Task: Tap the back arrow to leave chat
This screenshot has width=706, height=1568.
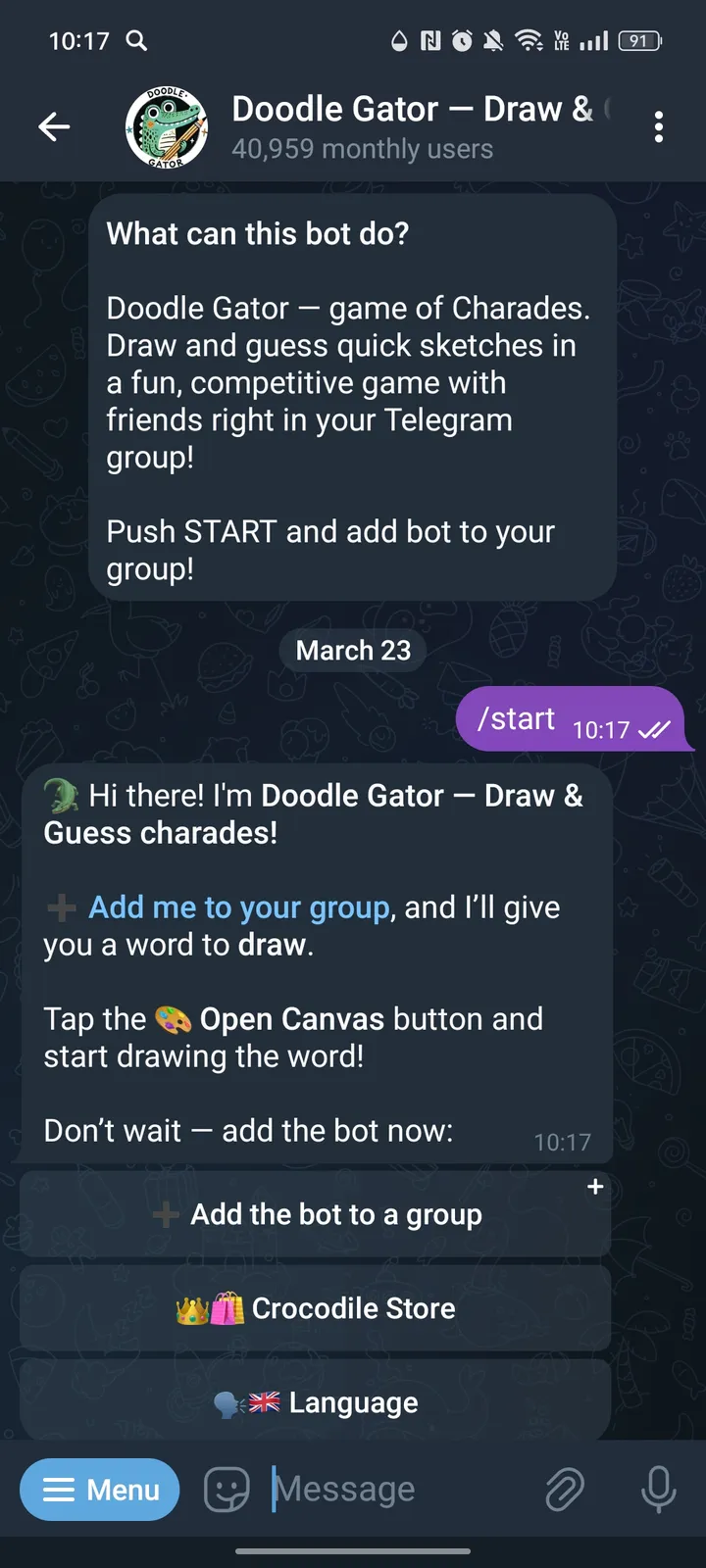Action: coord(54,126)
